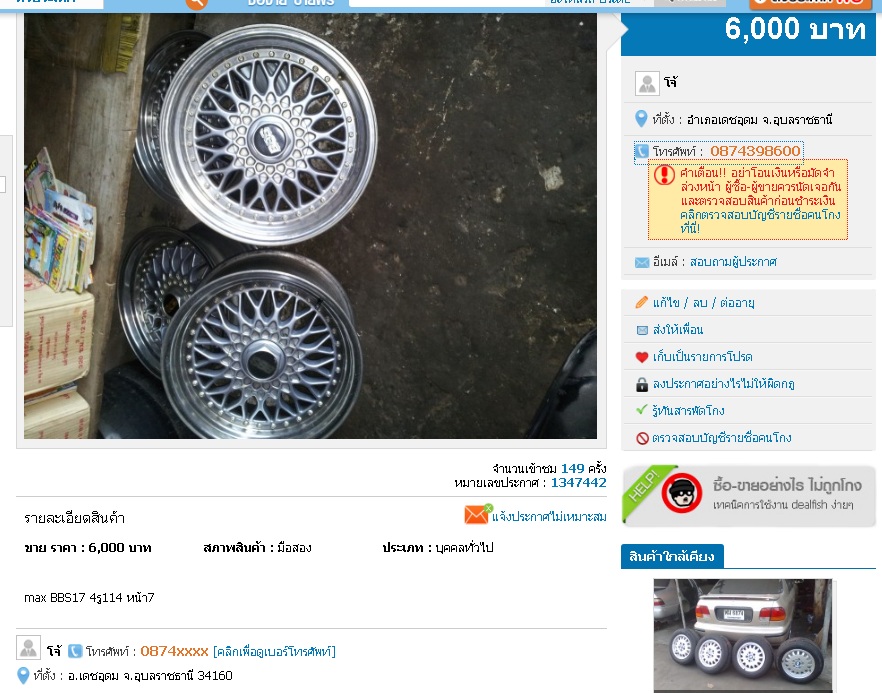882x693 pixels.
Task: Tap the orange search button at top
Action: (x=196, y=3)
